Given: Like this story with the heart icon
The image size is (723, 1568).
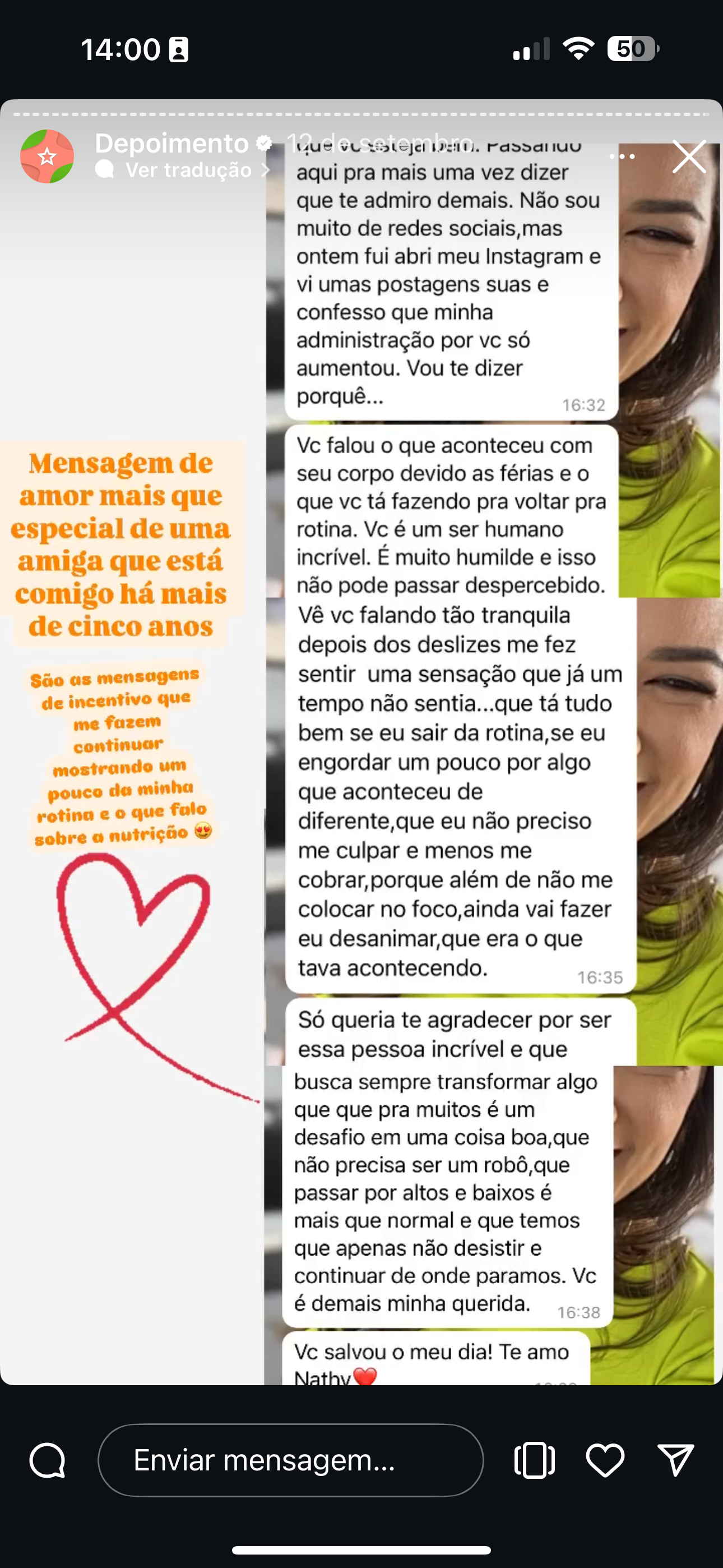Looking at the screenshot, I should 605,1460.
